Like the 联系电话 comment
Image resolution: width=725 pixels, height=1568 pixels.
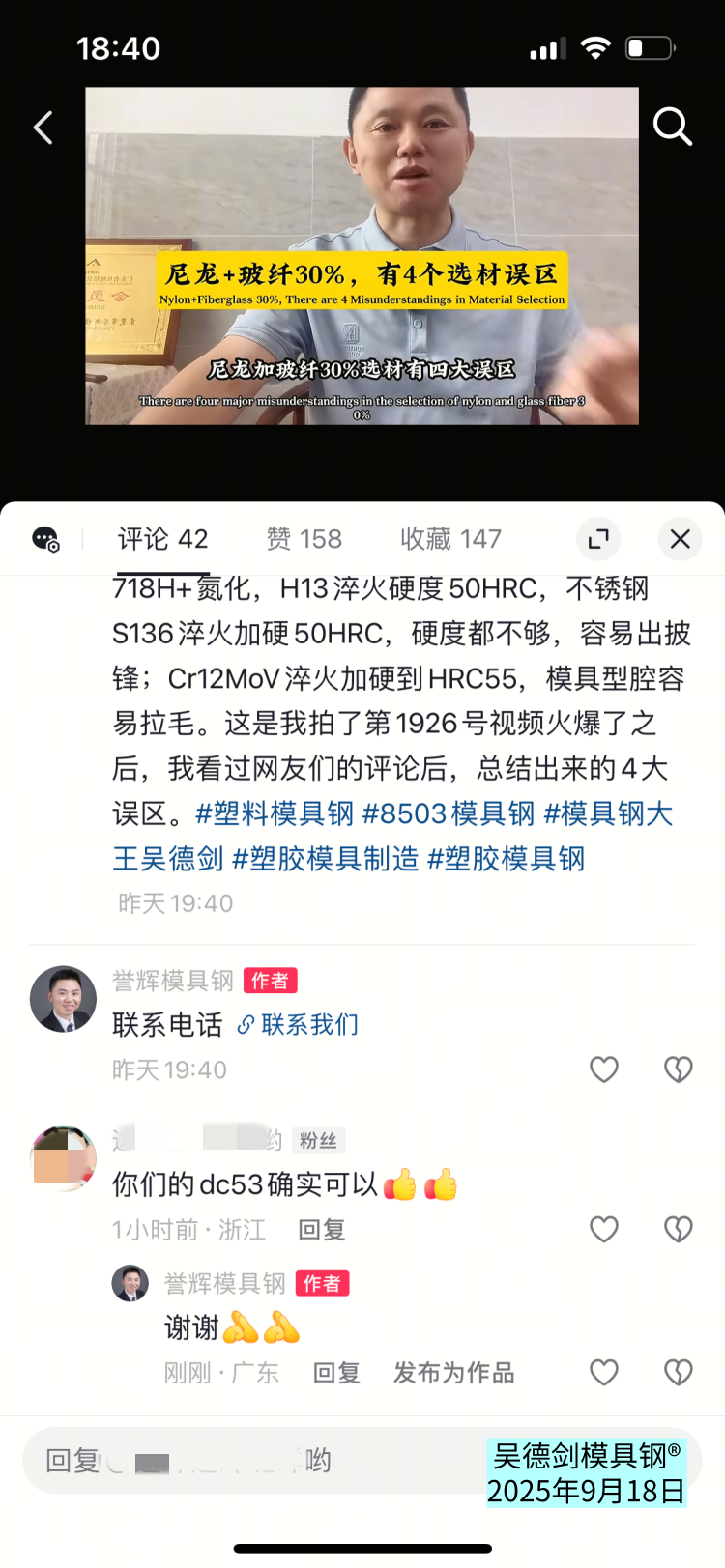click(x=604, y=1069)
